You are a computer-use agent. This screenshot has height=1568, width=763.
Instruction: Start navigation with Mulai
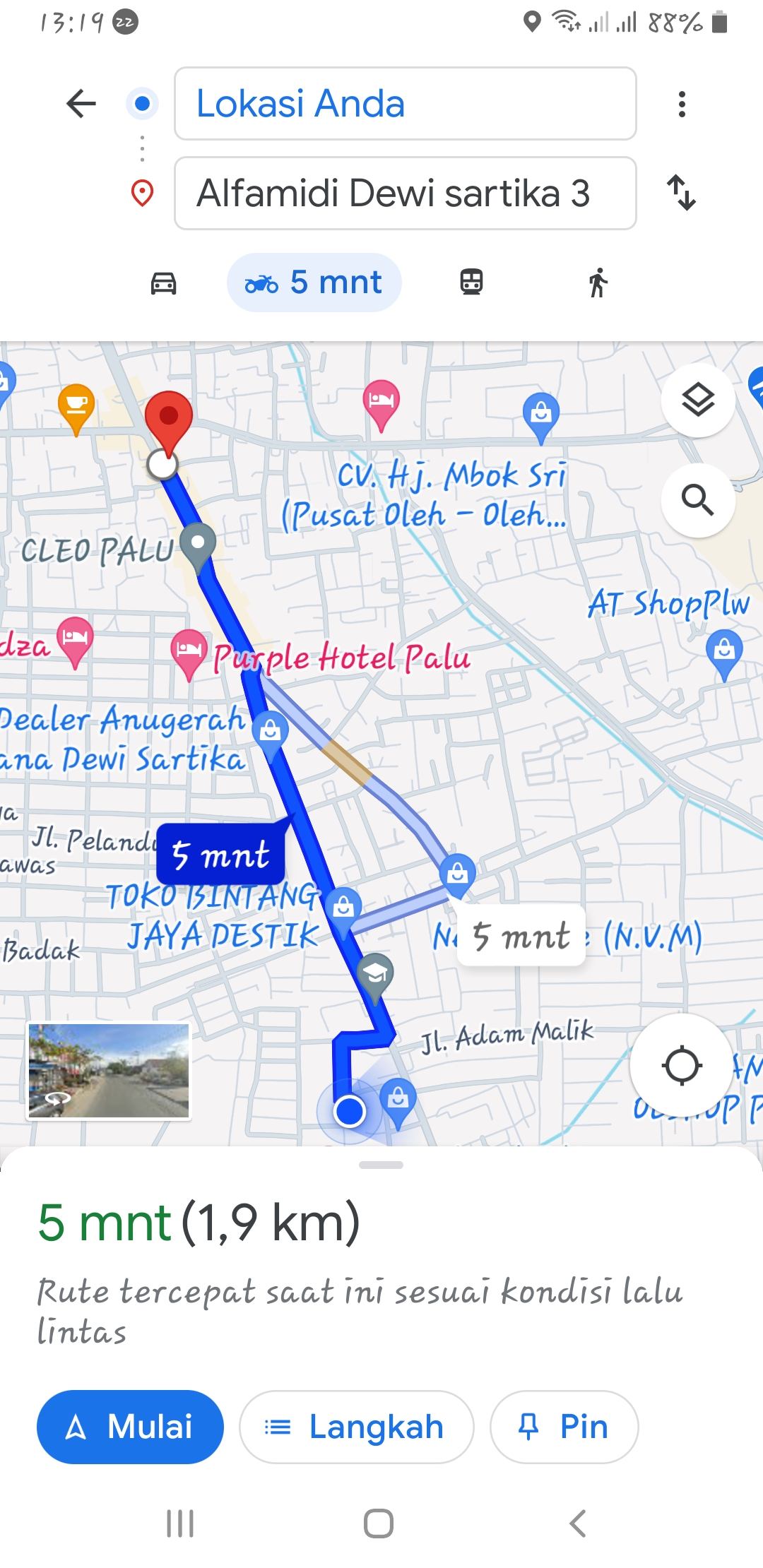click(130, 1427)
